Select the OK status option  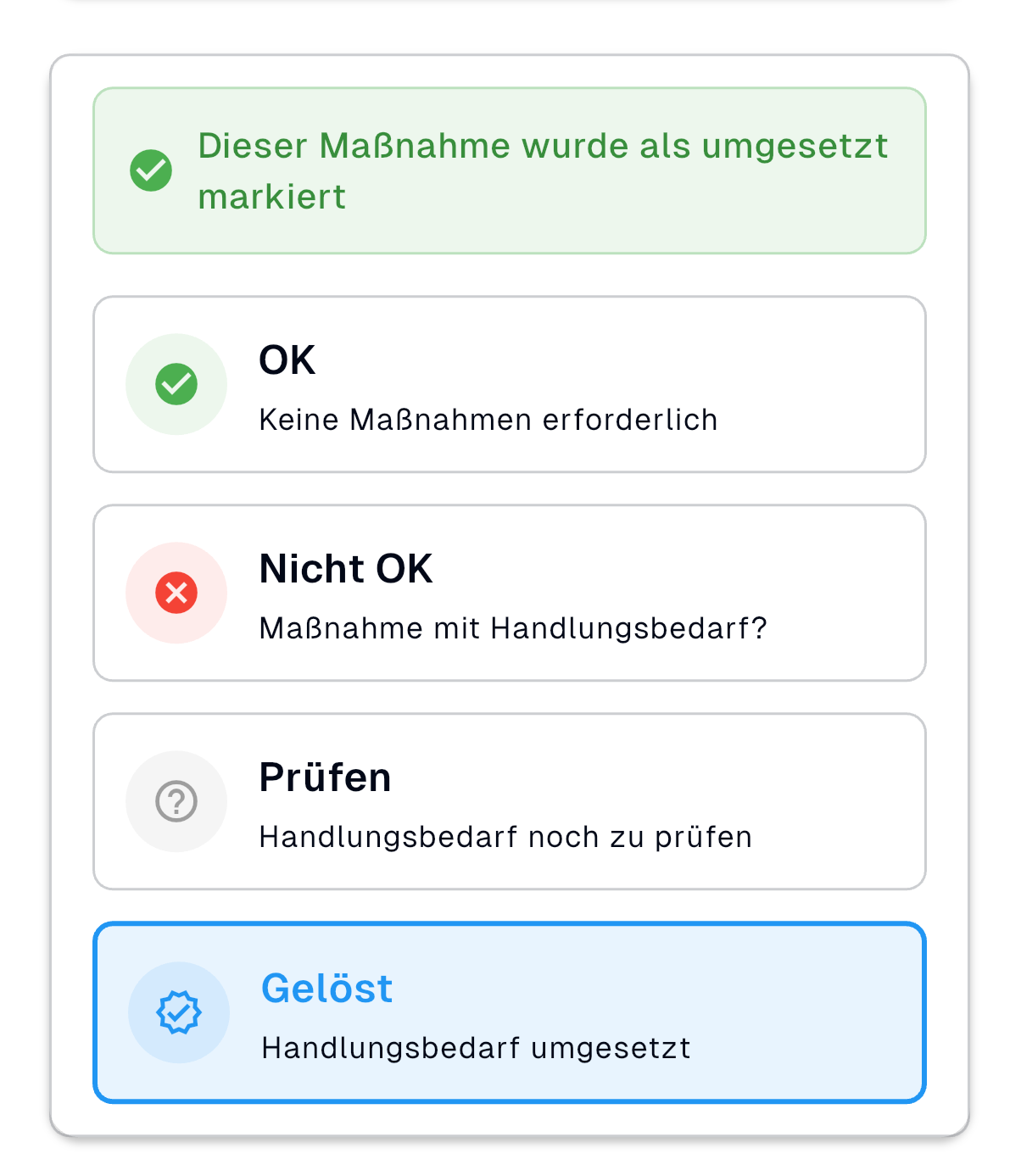click(509, 385)
